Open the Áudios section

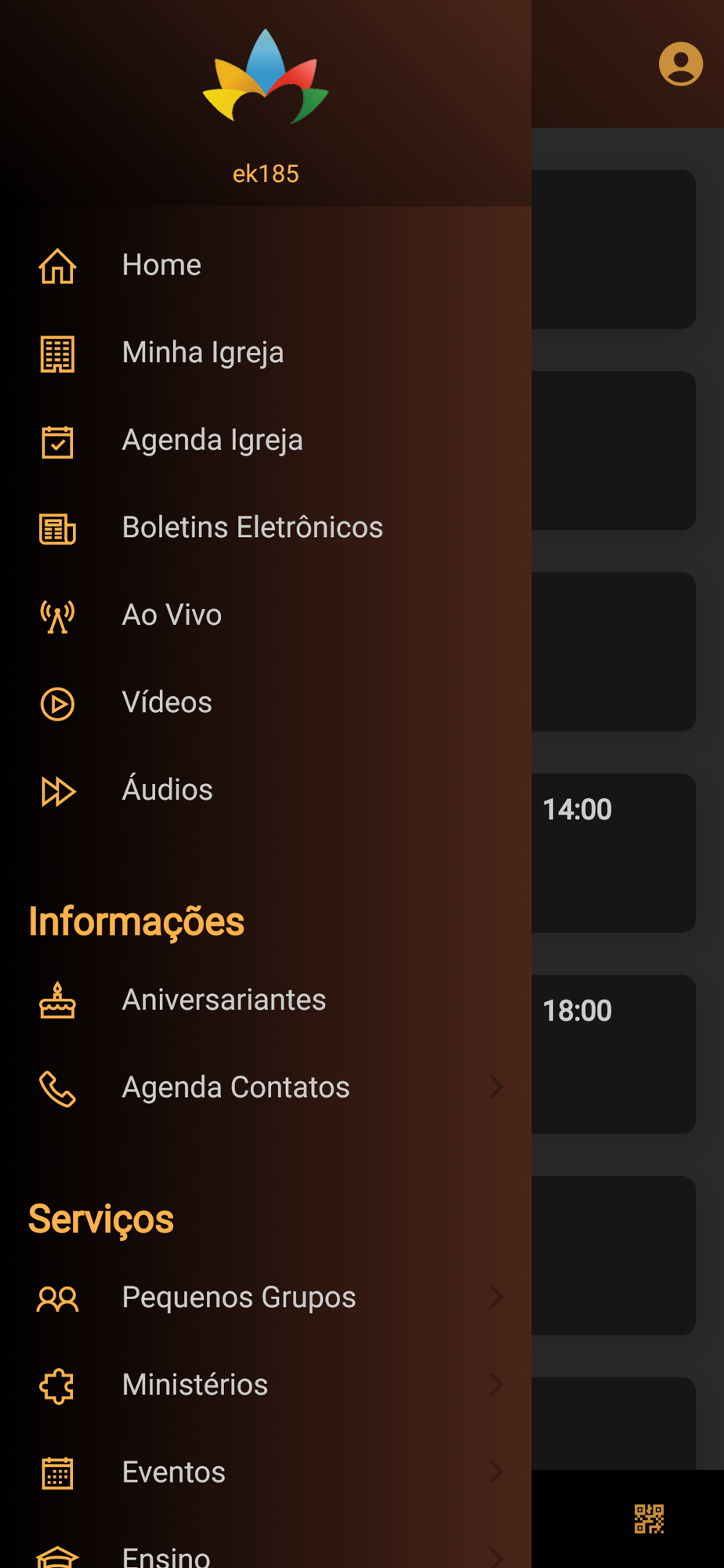coord(266,790)
